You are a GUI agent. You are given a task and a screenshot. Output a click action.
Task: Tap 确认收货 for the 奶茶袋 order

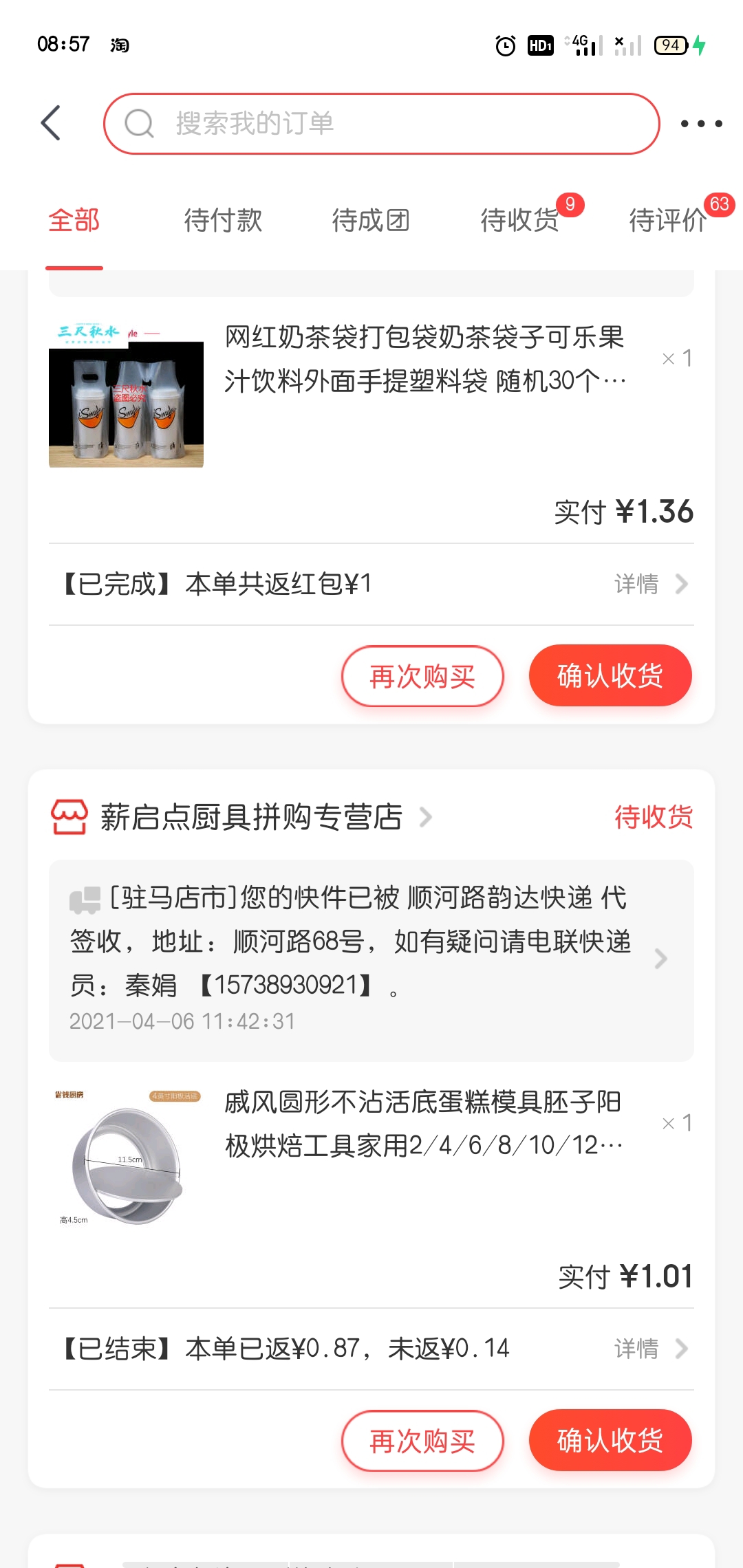(610, 675)
